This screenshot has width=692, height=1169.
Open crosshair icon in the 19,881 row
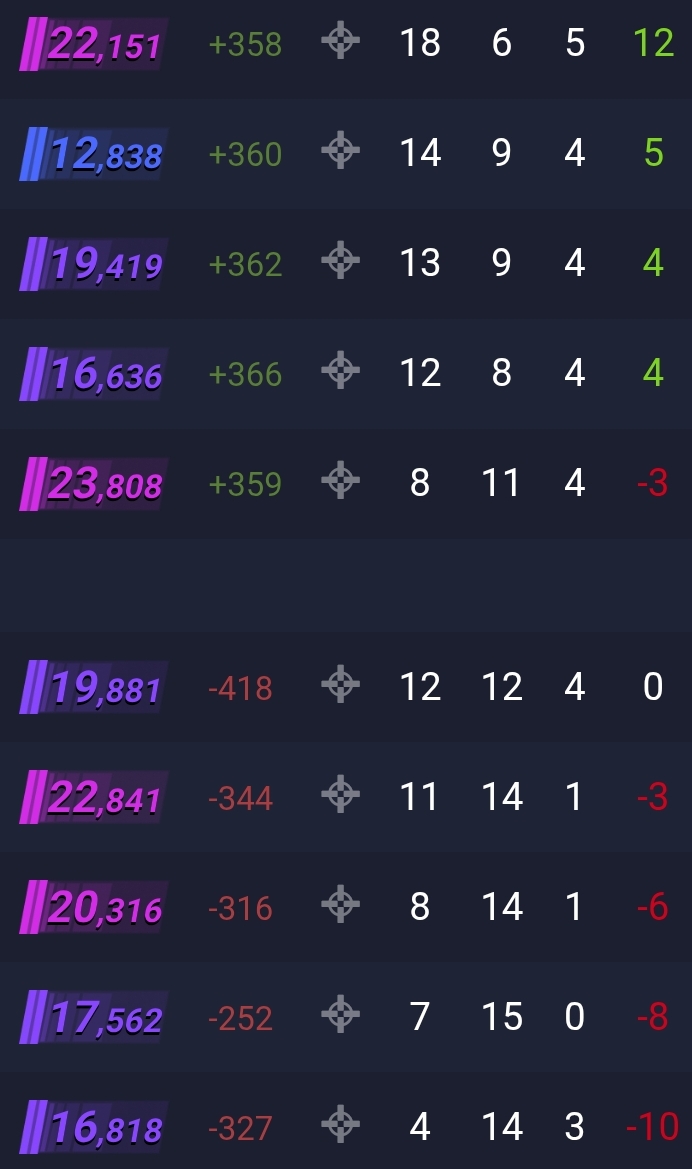click(x=340, y=687)
